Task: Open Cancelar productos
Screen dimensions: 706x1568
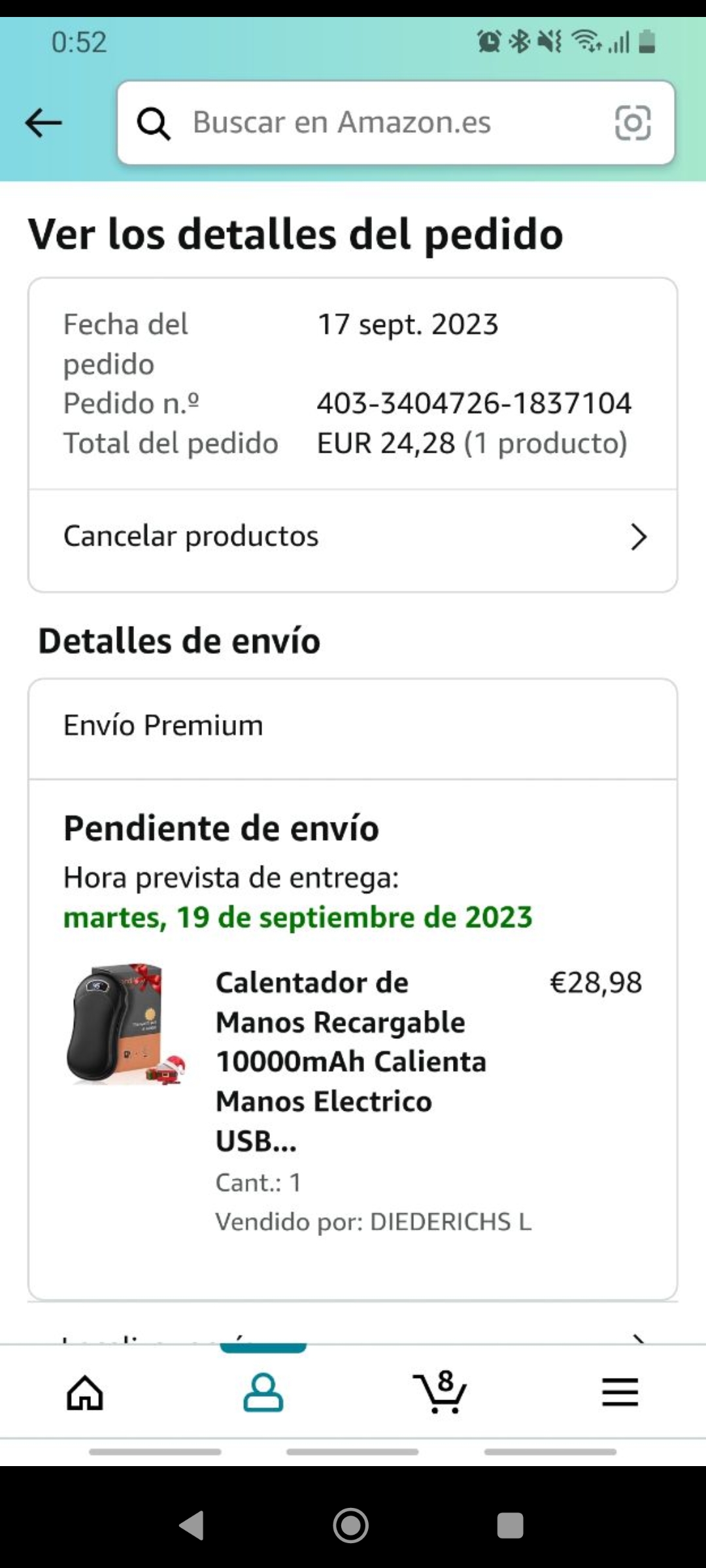Action: pyautogui.click(x=353, y=537)
